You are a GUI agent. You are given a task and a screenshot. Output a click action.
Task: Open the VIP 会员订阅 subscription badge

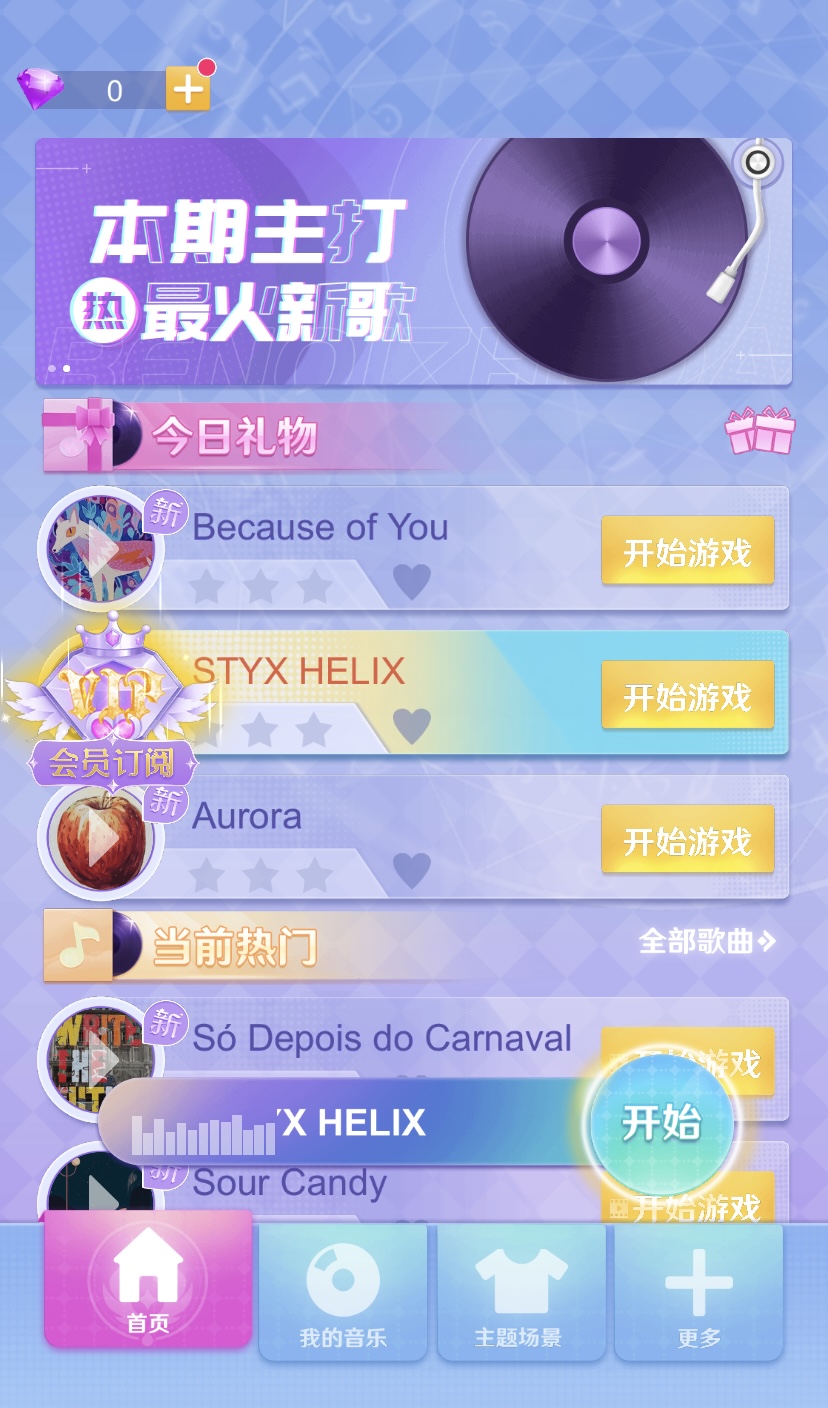click(112, 705)
